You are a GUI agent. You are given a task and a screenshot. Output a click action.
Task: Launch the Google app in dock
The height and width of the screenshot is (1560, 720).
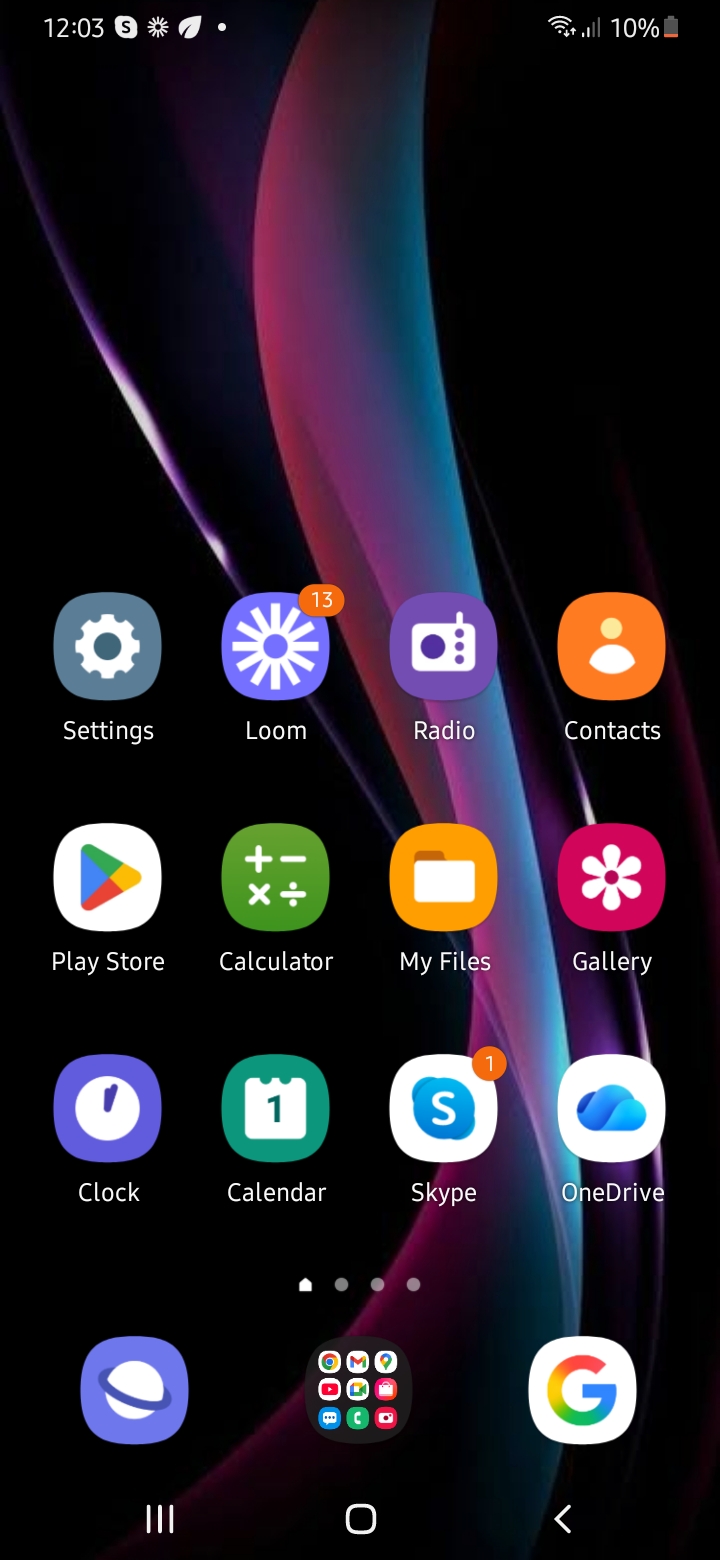pyautogui.click(x=583, y=1390)
